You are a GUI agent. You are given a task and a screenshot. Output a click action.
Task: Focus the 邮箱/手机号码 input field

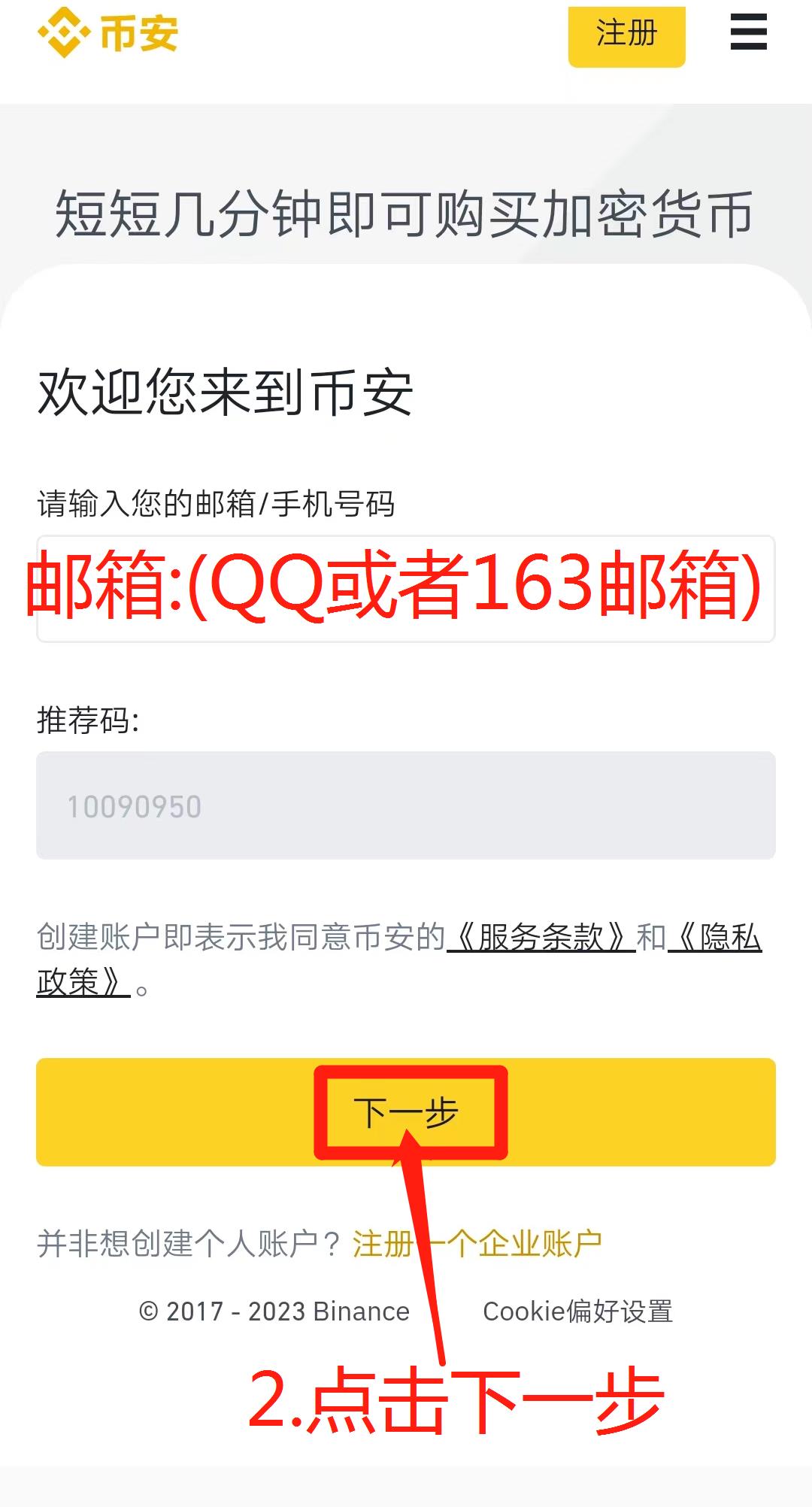click(405, 589)
